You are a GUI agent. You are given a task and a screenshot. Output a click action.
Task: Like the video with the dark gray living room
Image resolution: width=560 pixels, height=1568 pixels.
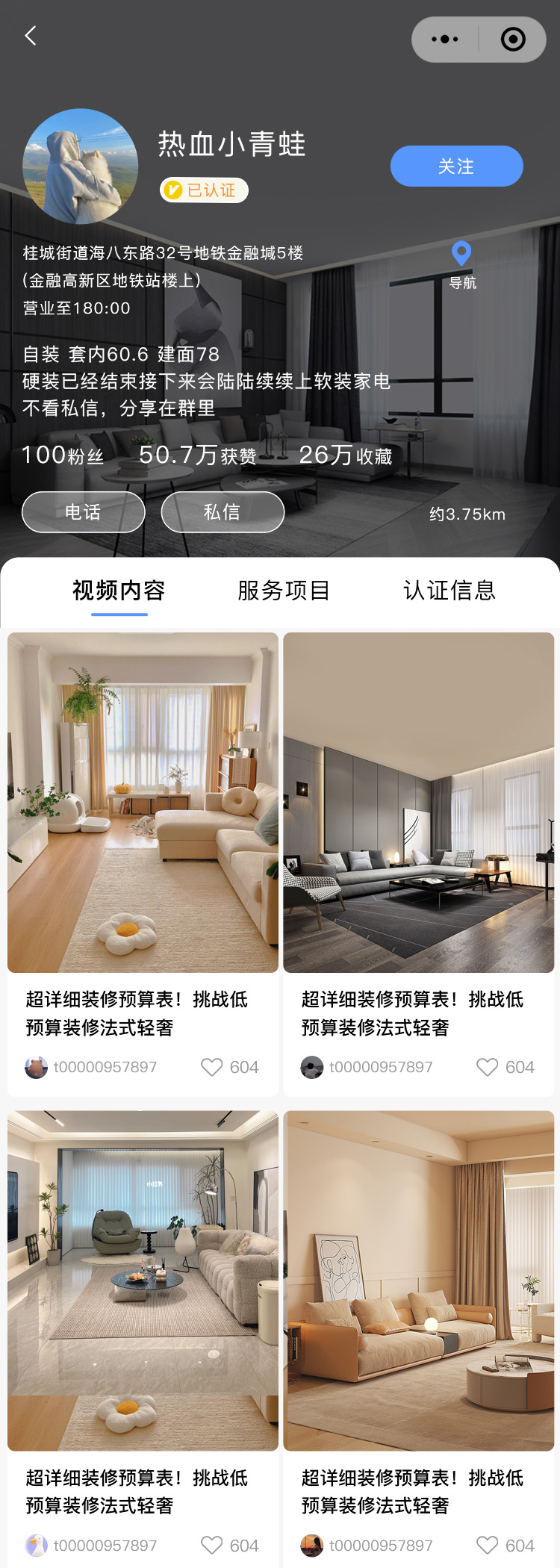[488, 1067]
